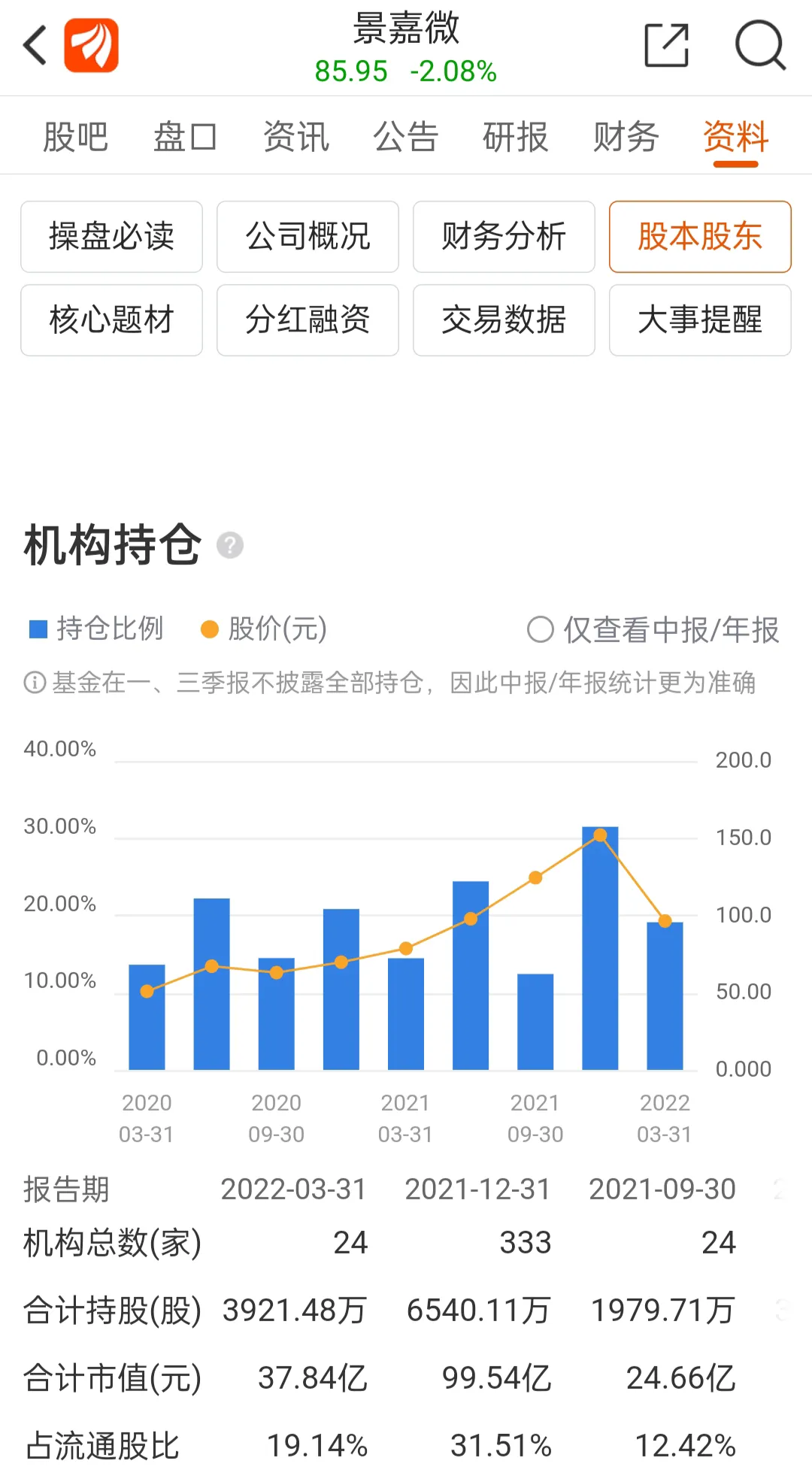
Task: Switch to the 股吧 tab
Action: click(75, 138)
